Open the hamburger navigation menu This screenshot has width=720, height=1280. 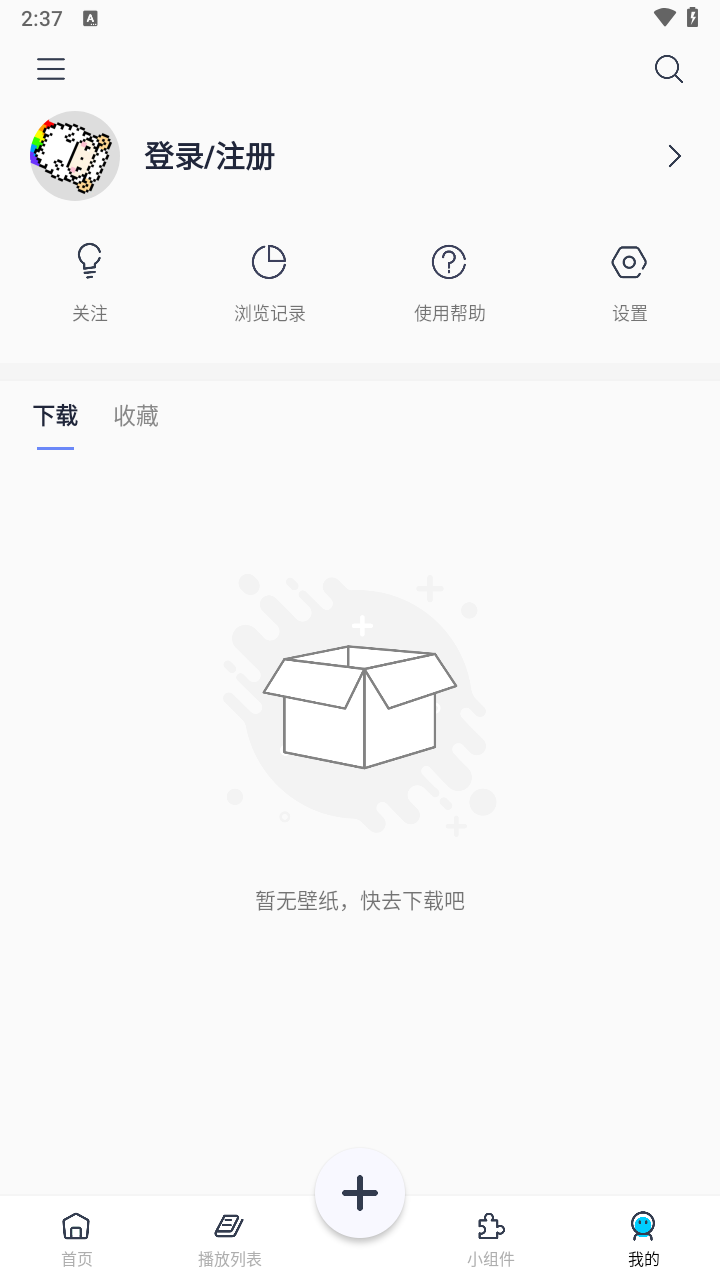click(51, 69)
